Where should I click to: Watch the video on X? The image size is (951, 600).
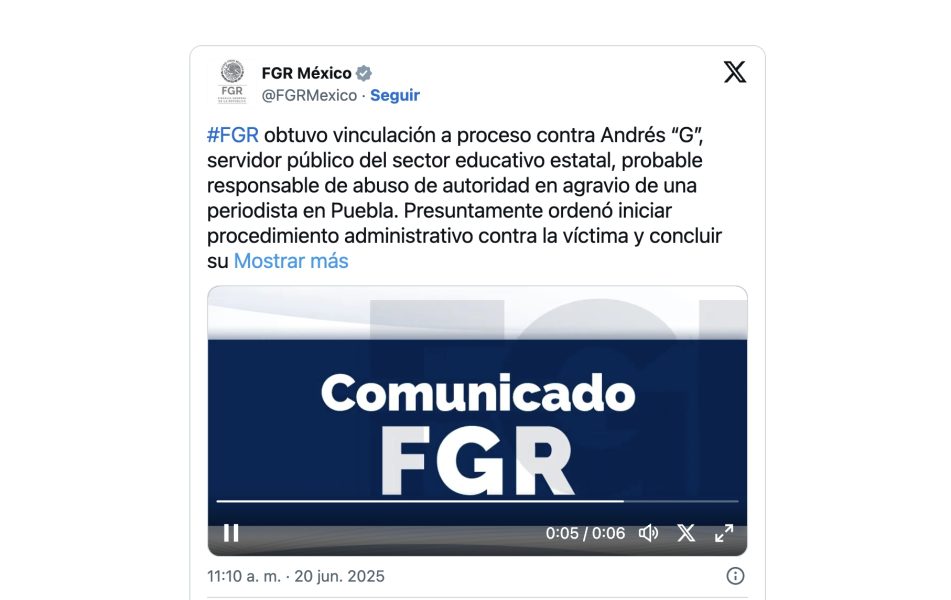pyautogui.click(x=686, y=533)
